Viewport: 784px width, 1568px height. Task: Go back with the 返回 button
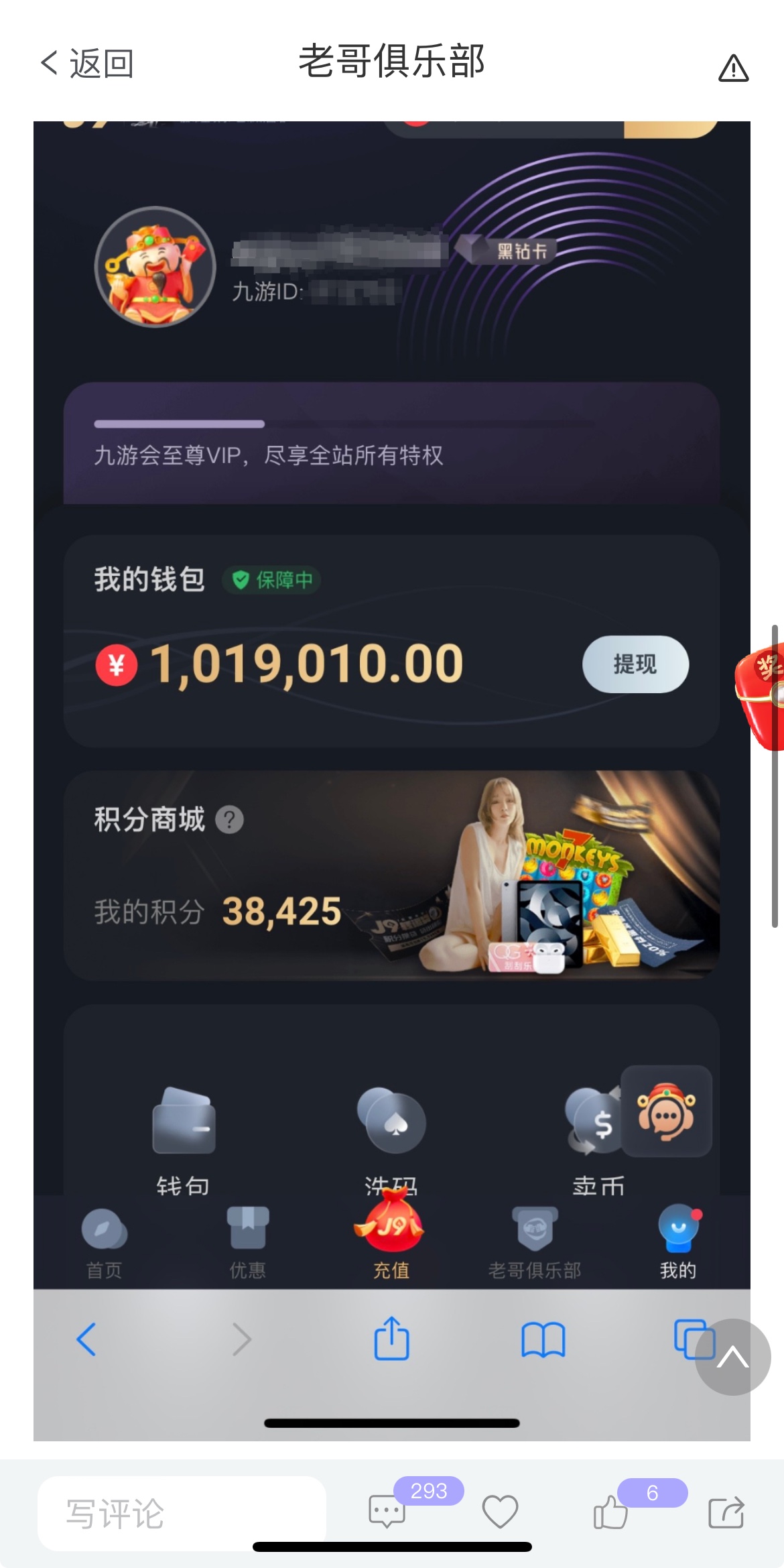(87, 64)
